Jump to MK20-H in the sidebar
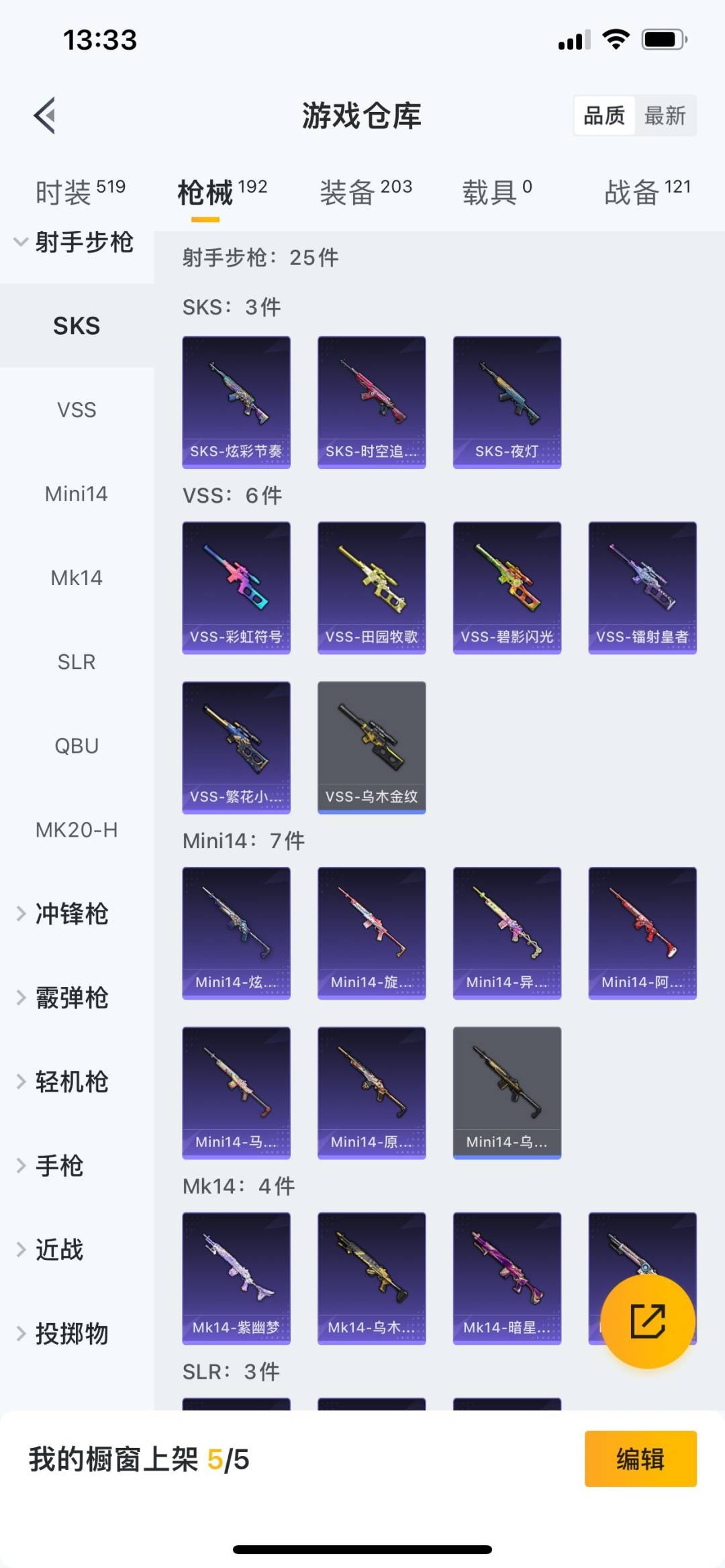This screenshot has height=1568, width=725. click(x=77, y=830)
